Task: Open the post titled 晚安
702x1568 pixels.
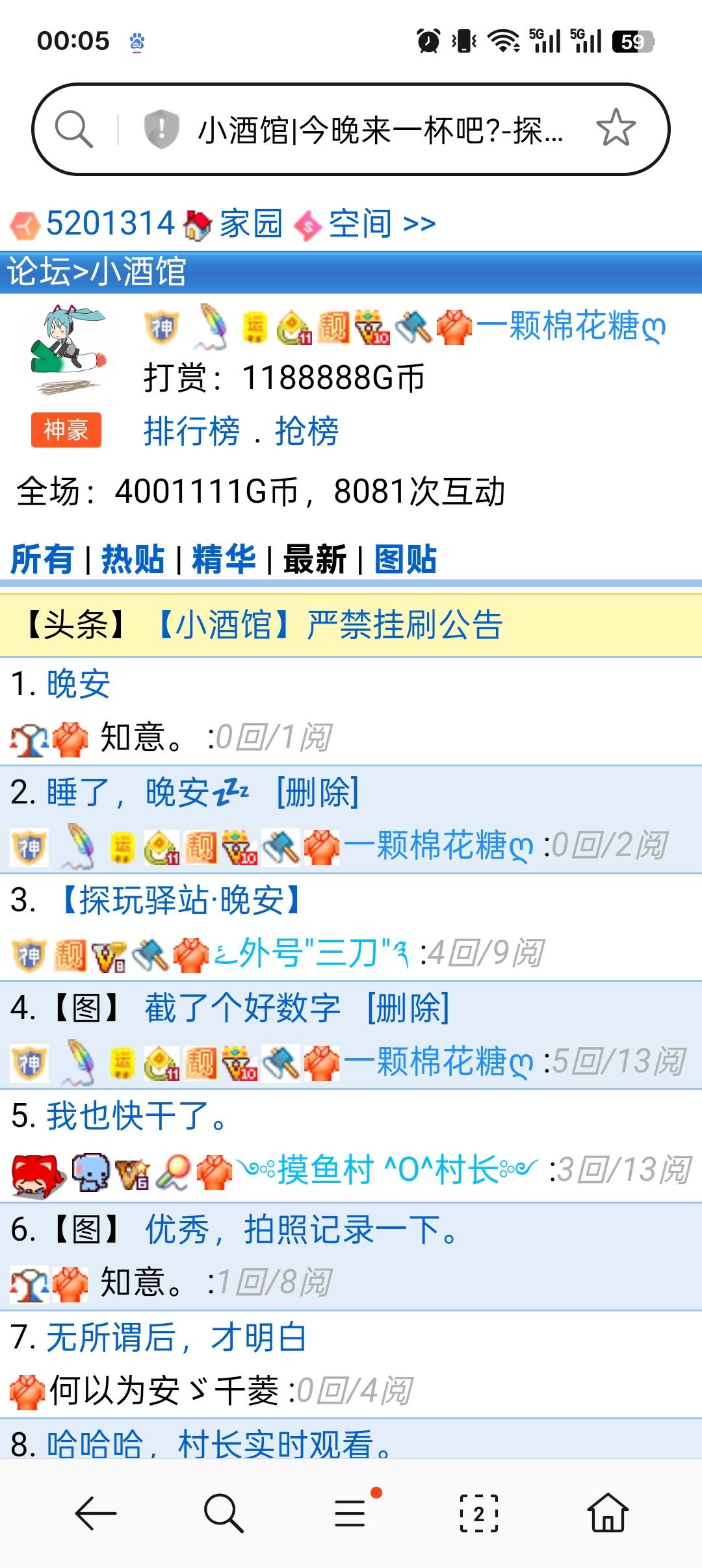Action: (x=79, y=684)
